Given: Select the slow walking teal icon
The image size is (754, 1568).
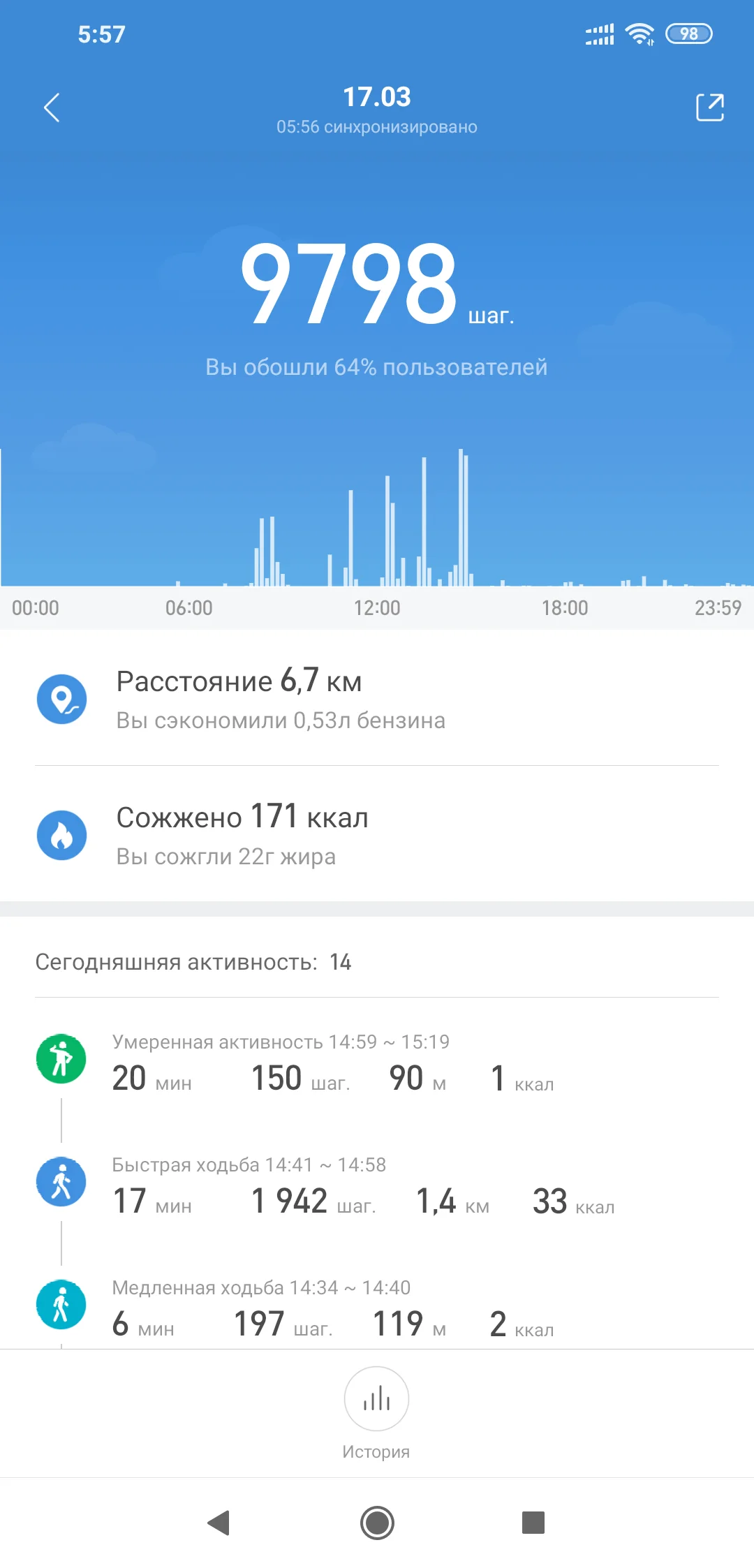Looking at the screenshot, I should (x=61, y=1304).
